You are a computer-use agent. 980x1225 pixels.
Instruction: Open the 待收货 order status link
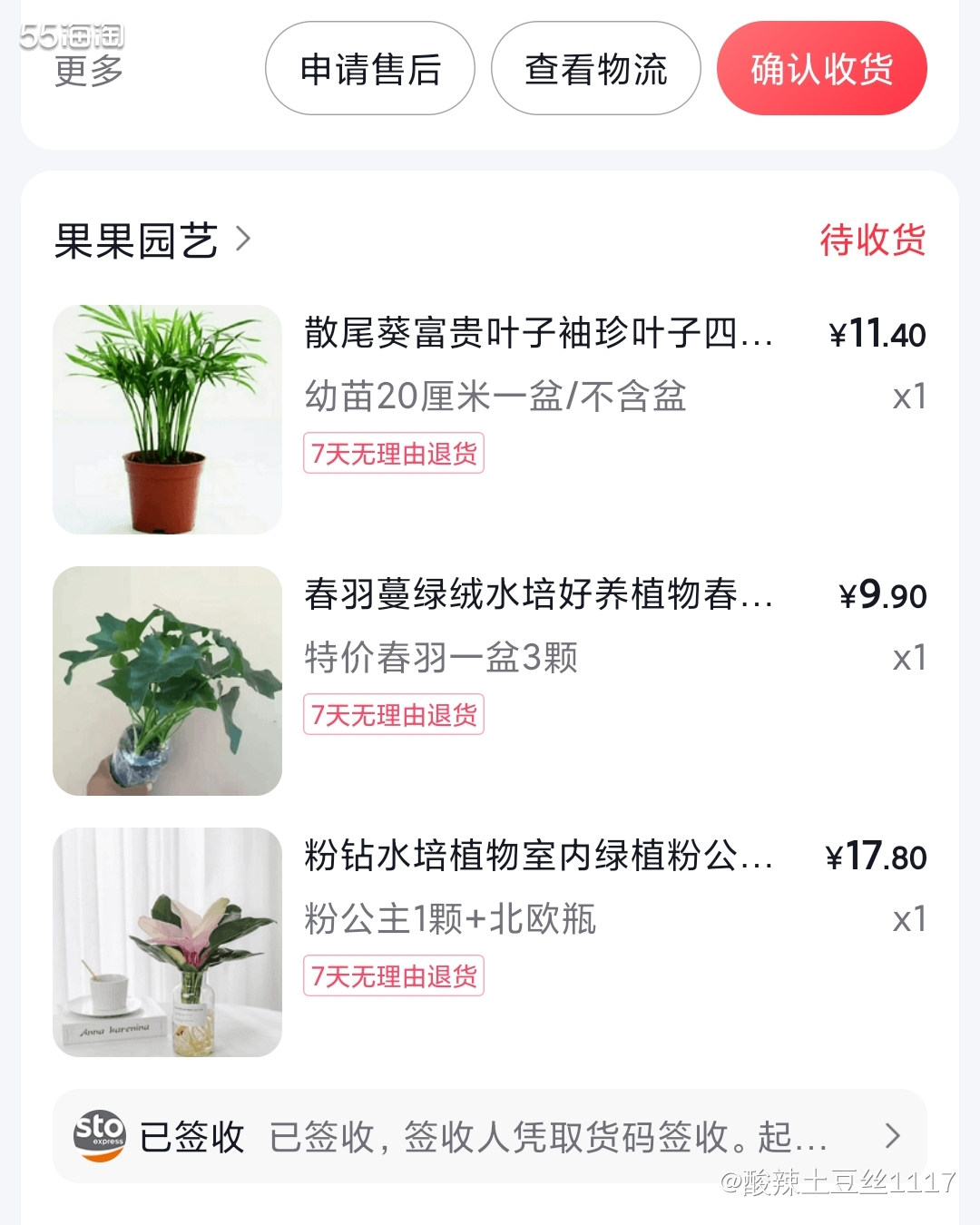[871, 240]
